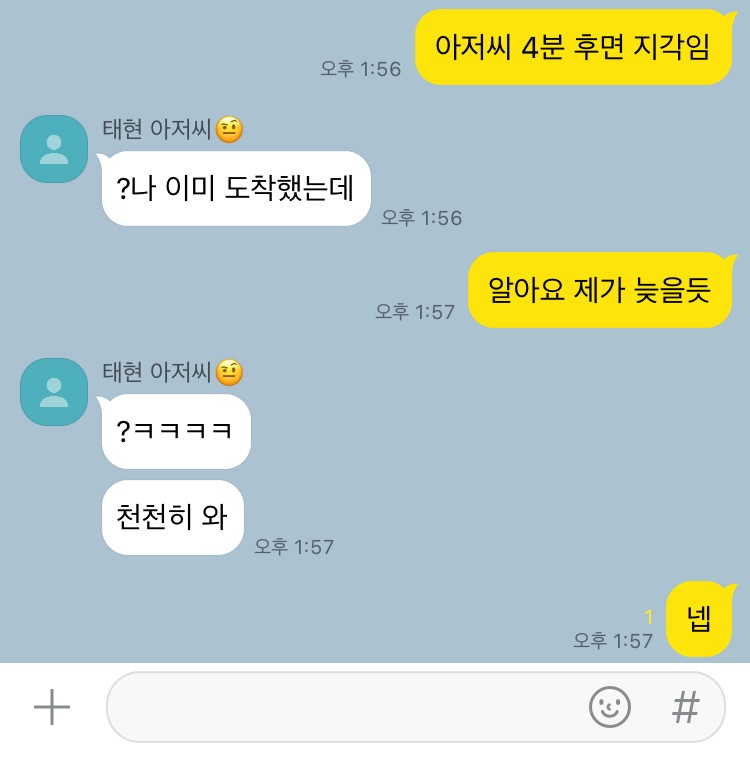Open the hashtag search button
Screen dimensions: 750x759
(x=685, y=707)
